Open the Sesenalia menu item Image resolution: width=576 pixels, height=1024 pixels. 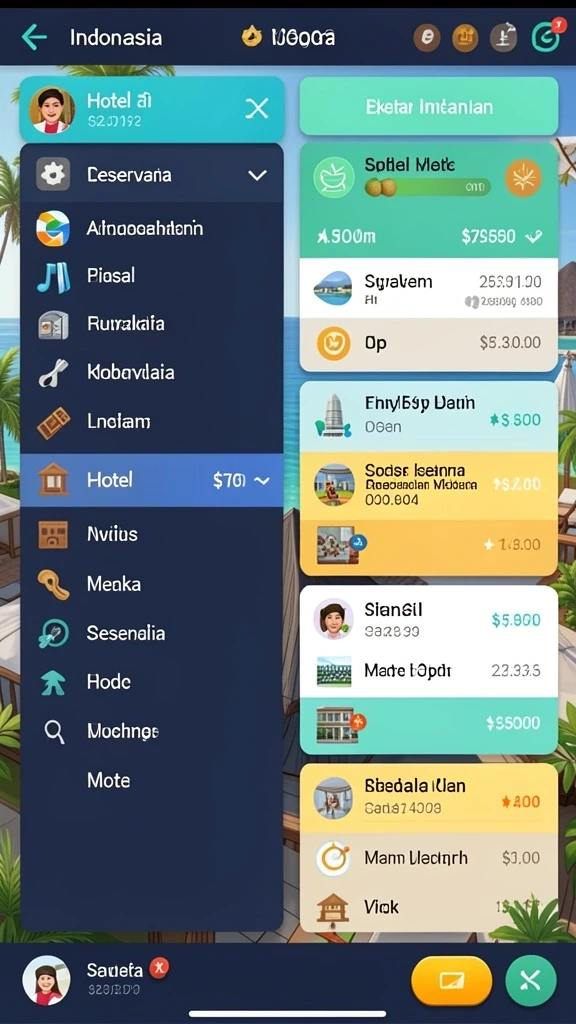click(x=152, y=633)
